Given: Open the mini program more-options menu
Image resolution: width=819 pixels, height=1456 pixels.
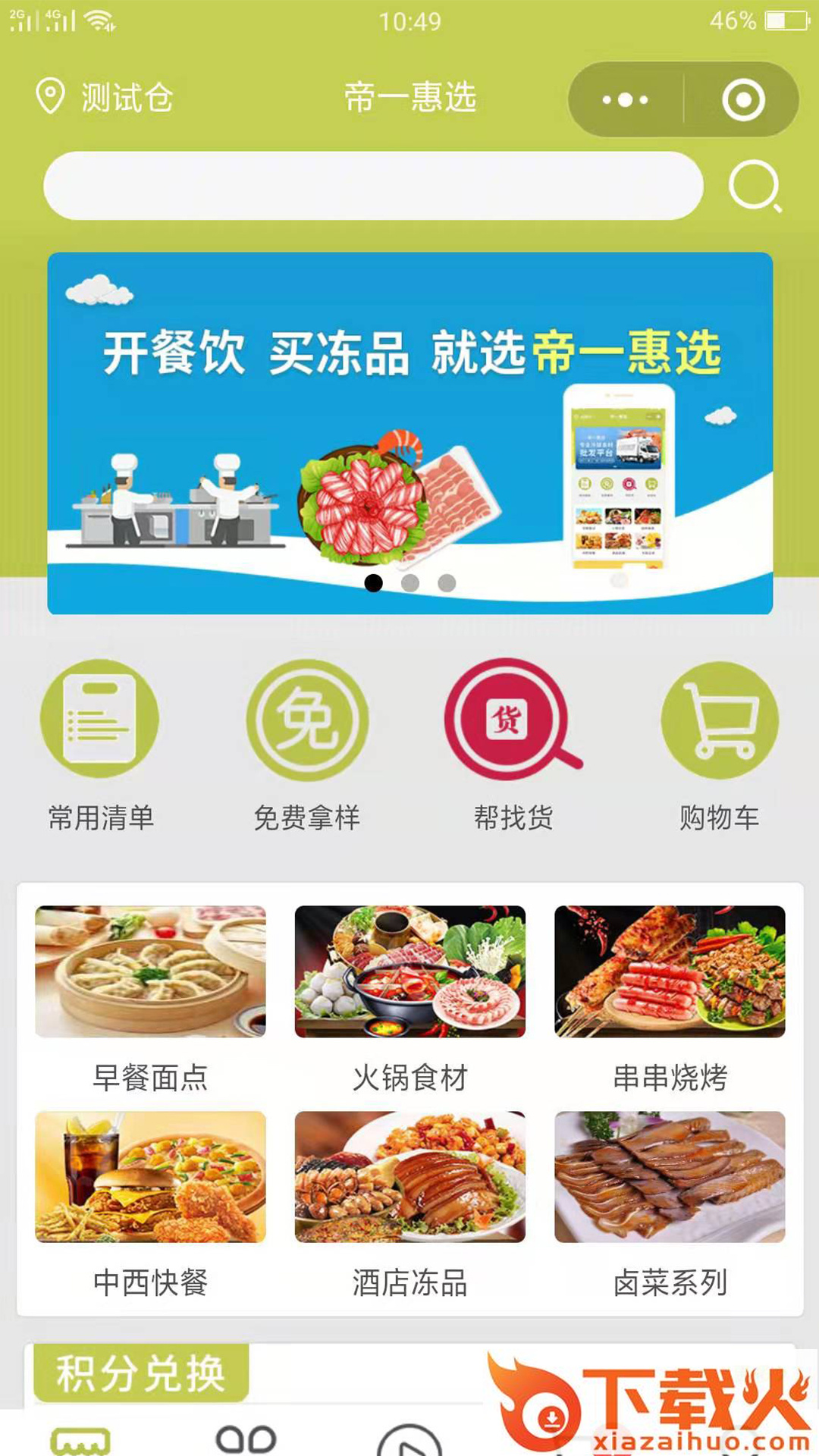Looking at the screenshot, I should point(626,99).
